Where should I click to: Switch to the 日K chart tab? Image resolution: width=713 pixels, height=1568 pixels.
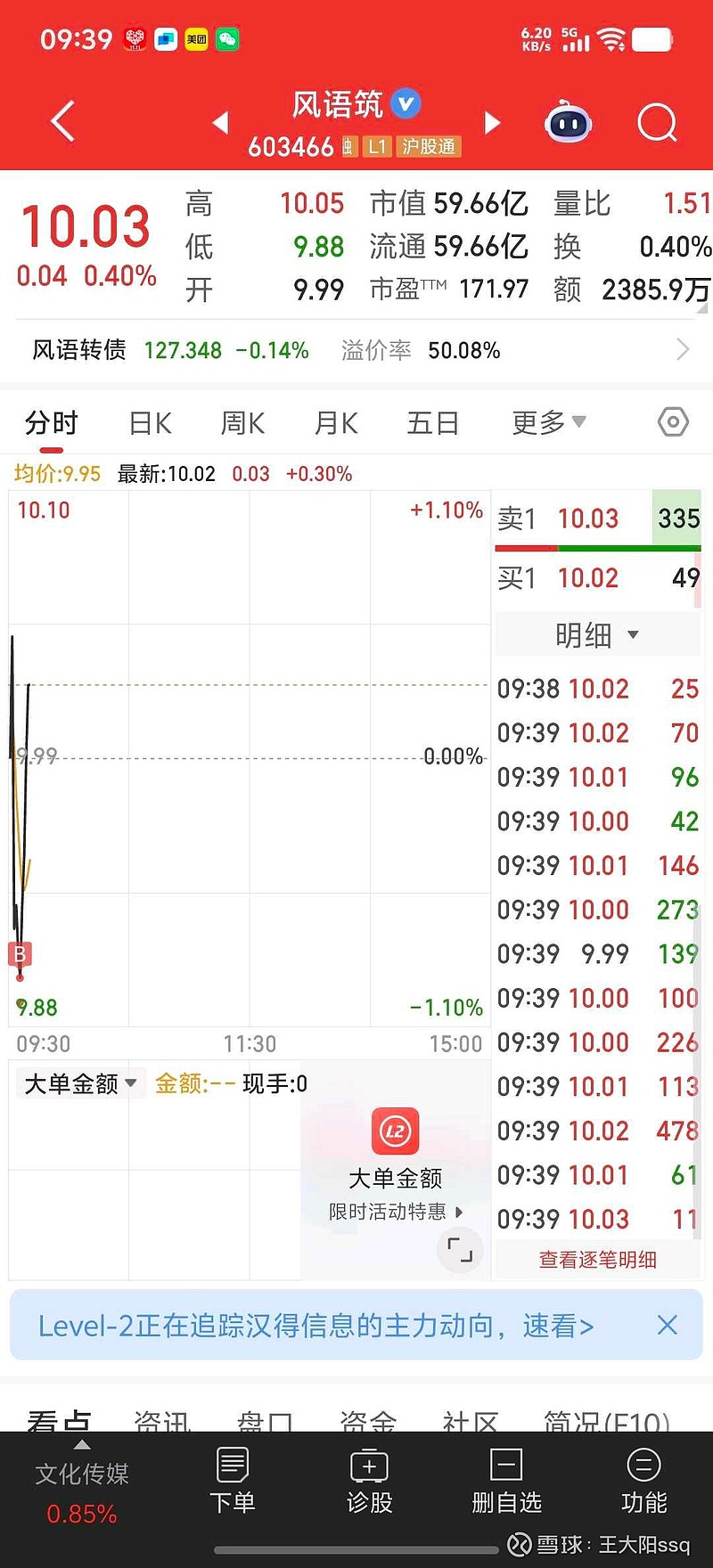click(x=150, y=423)
